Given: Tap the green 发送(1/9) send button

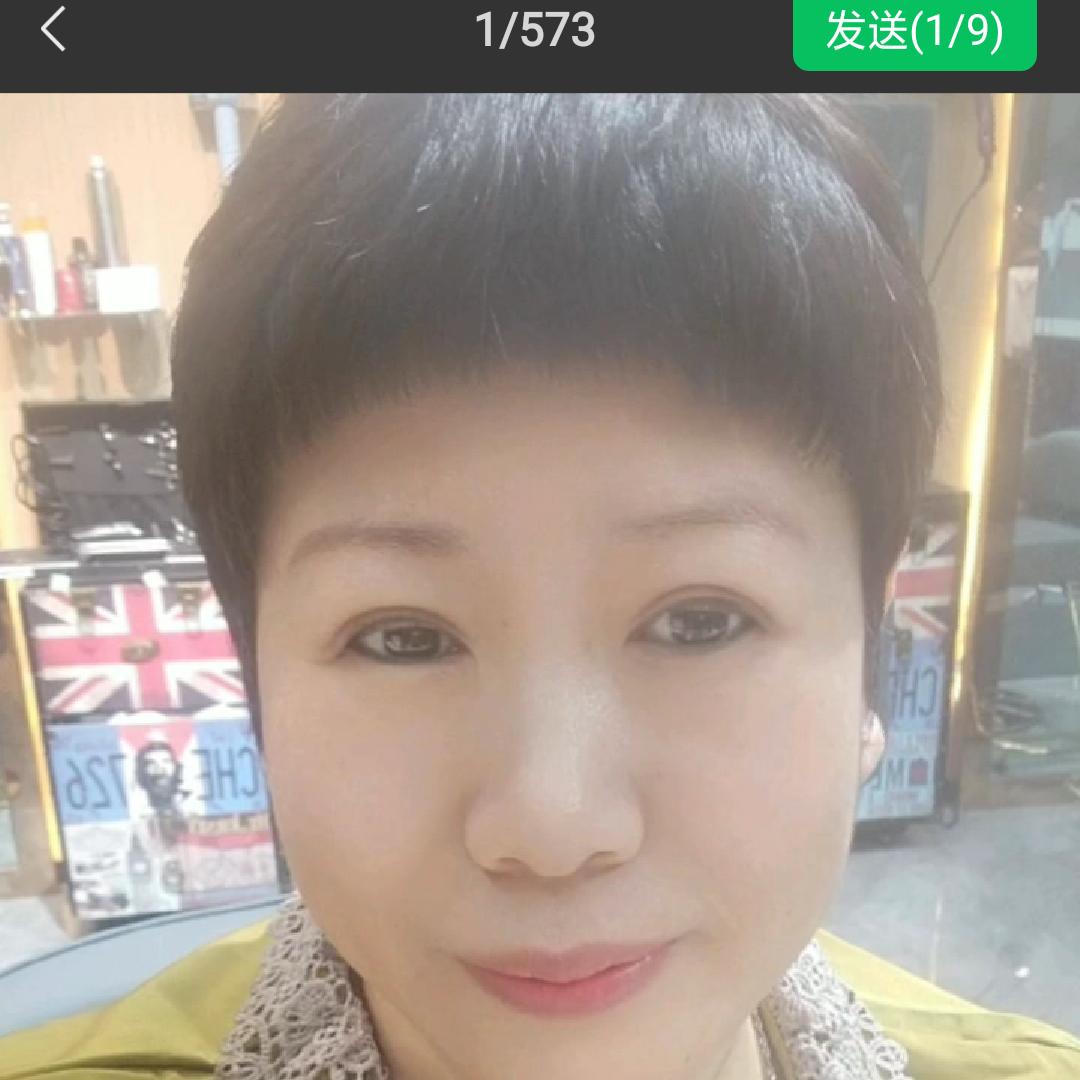Looking at the screenshot, I should pos(914,32).
